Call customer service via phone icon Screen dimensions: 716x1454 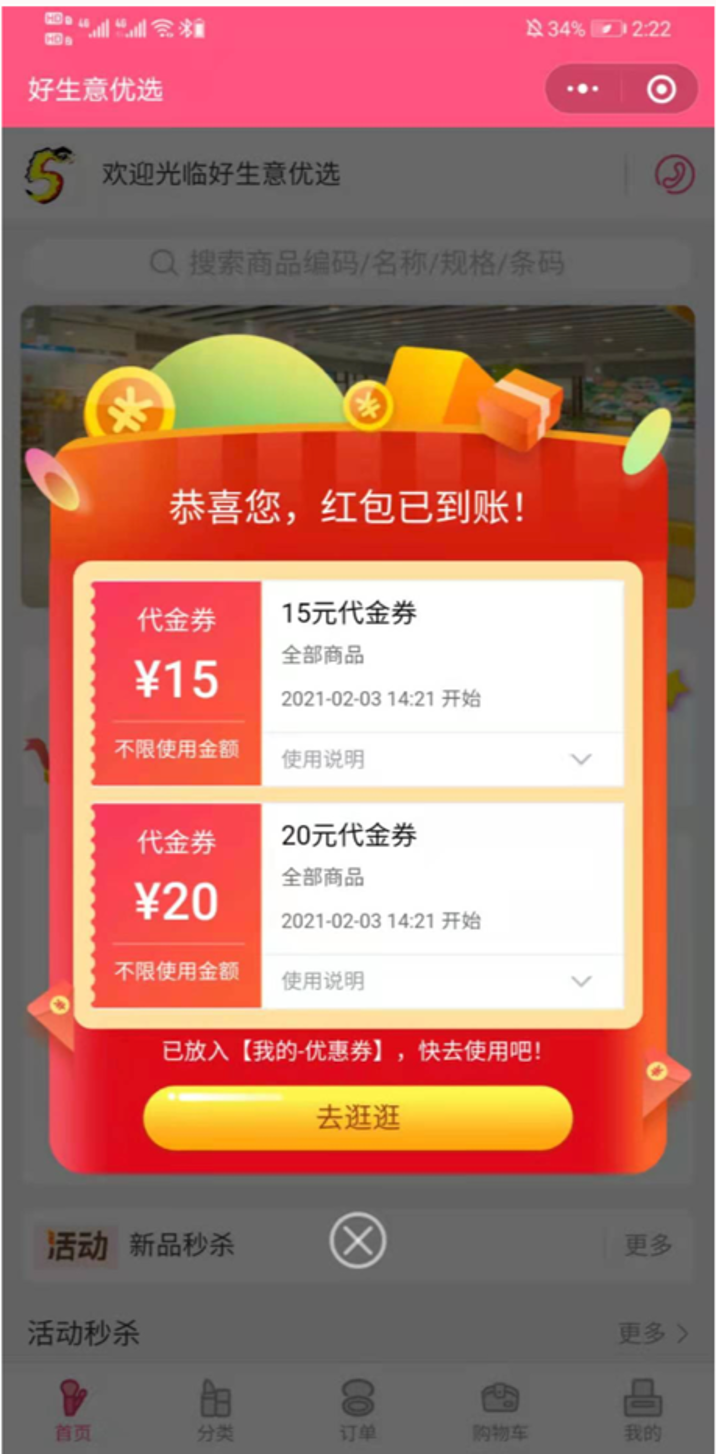tap(674, 175)
